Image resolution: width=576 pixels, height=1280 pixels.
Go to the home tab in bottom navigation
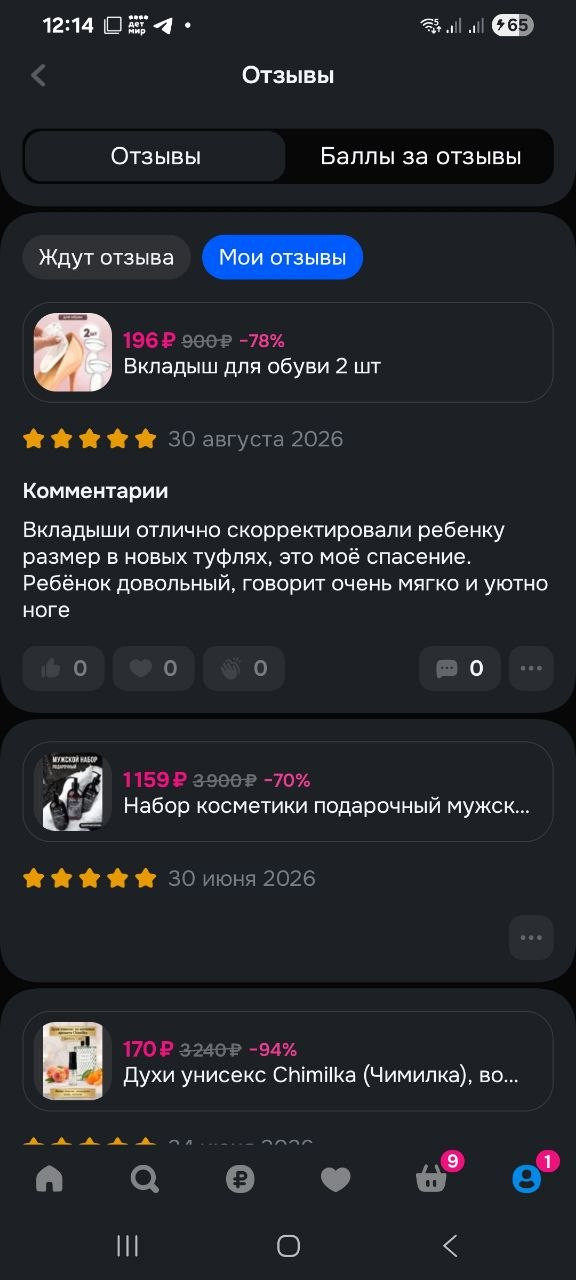[x=49, y=1180]
